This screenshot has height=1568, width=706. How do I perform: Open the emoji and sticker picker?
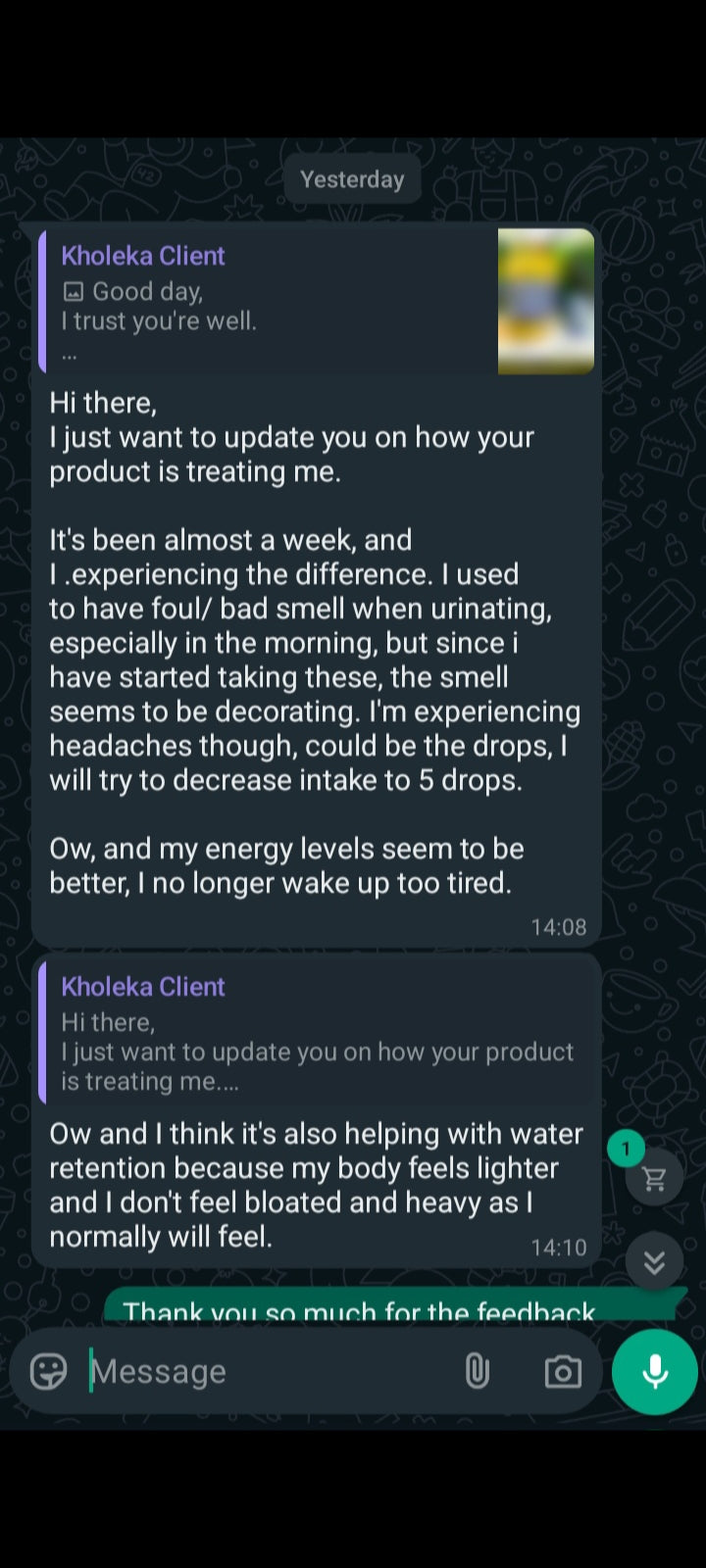[x=48, y=1371]
